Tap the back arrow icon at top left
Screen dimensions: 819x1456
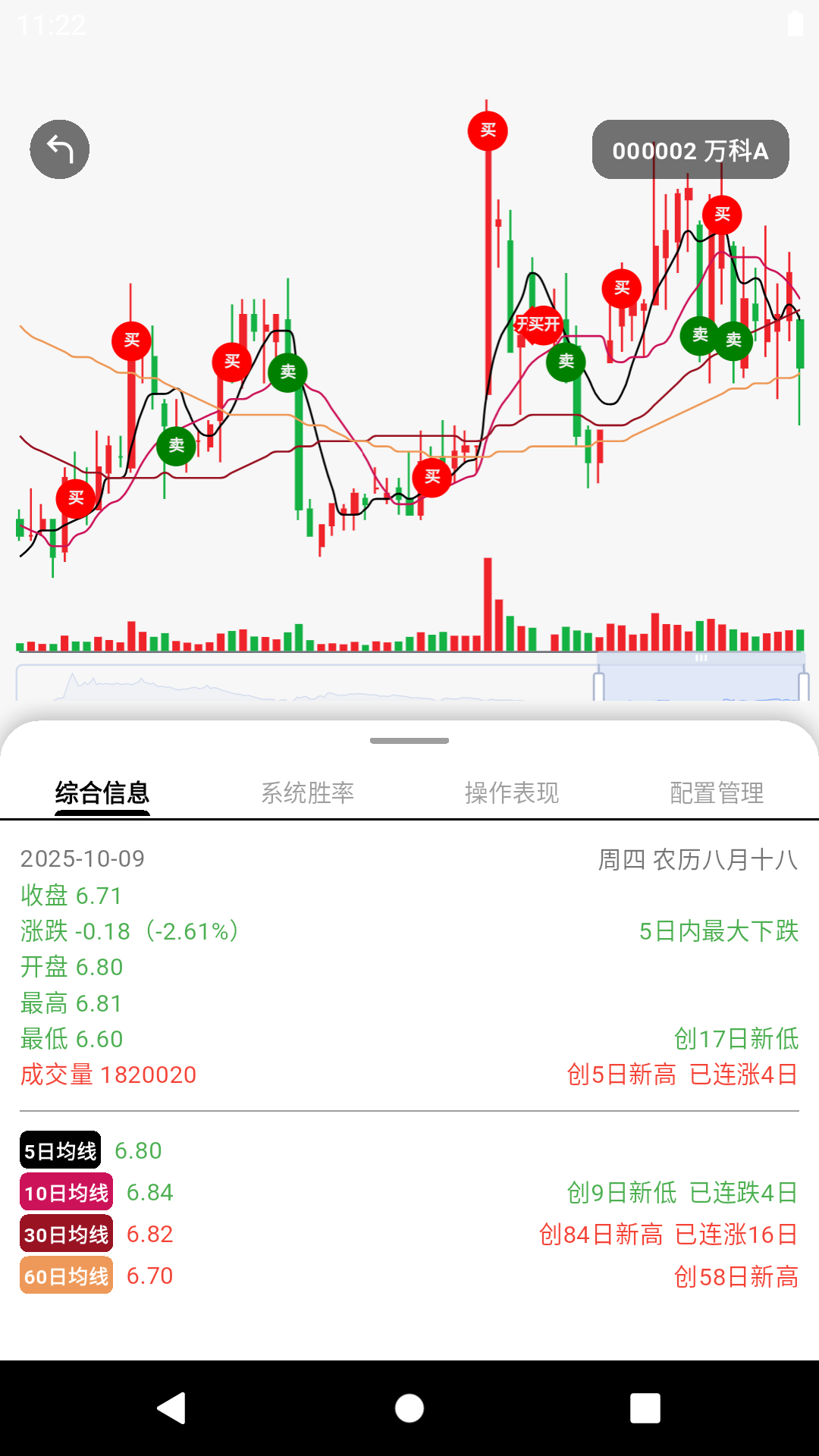tap(59, 149)
